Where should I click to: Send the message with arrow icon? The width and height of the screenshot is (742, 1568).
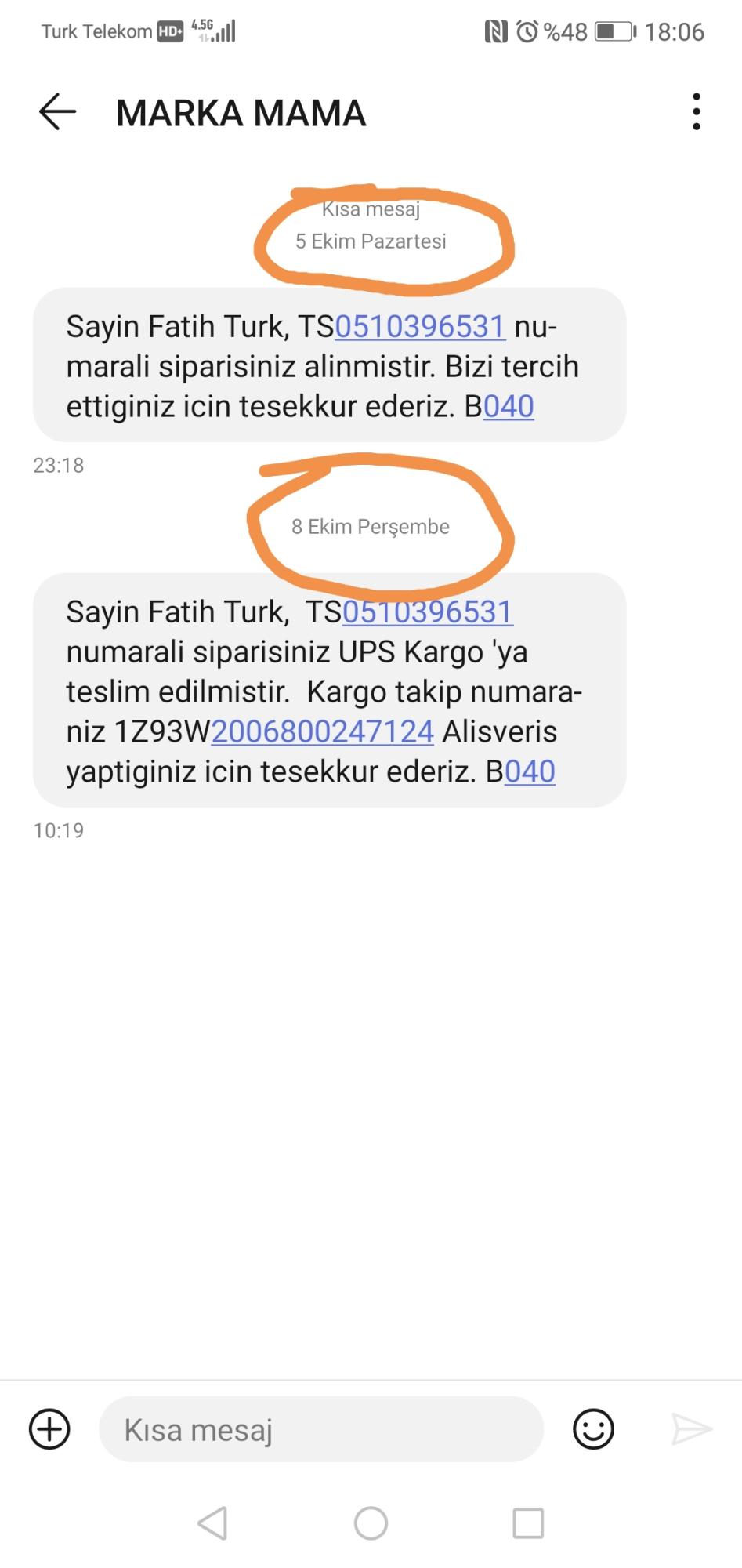[691, 1429]
